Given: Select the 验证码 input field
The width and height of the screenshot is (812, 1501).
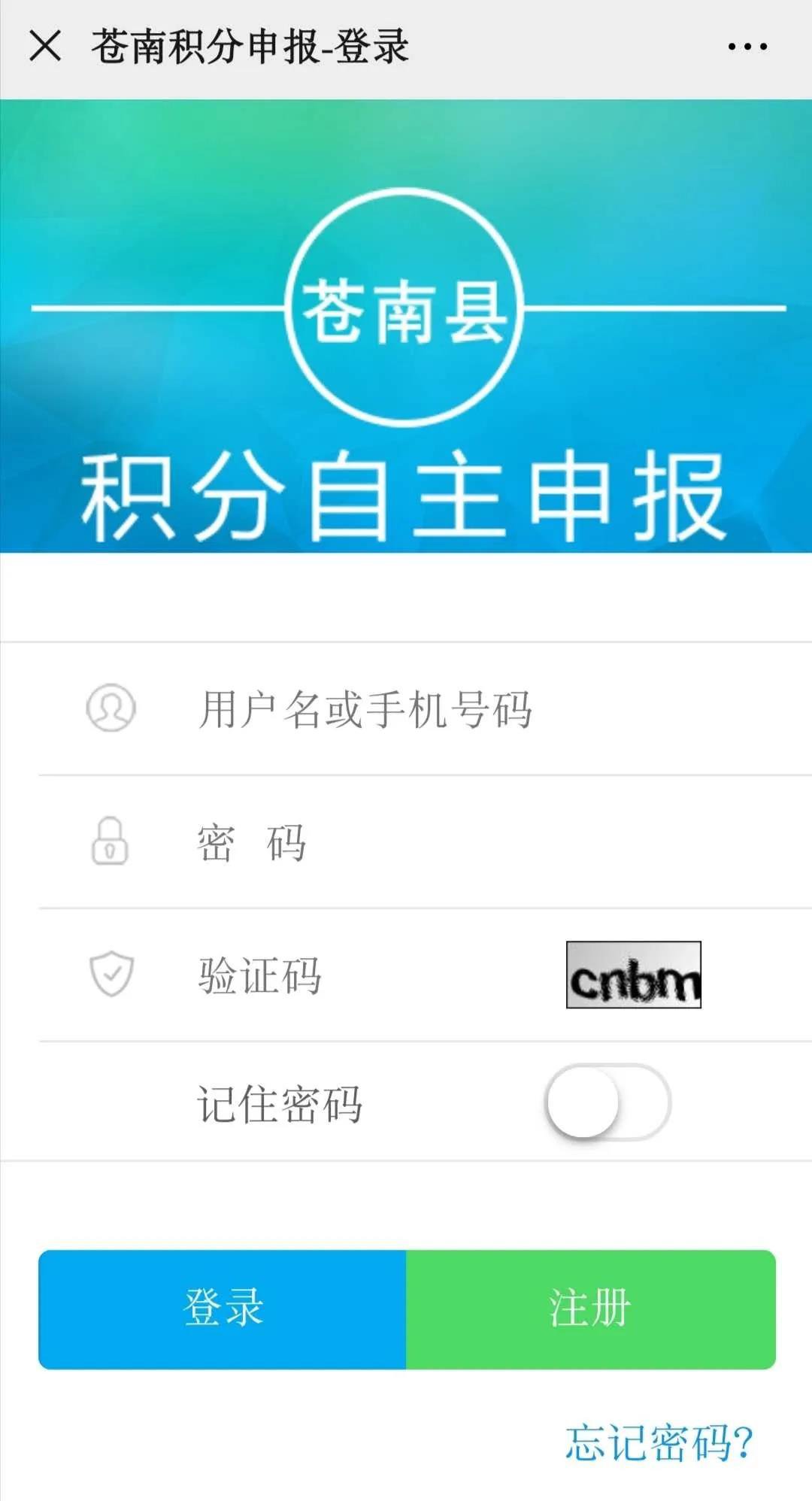Looking at the screenshot, I should point(361,976).
